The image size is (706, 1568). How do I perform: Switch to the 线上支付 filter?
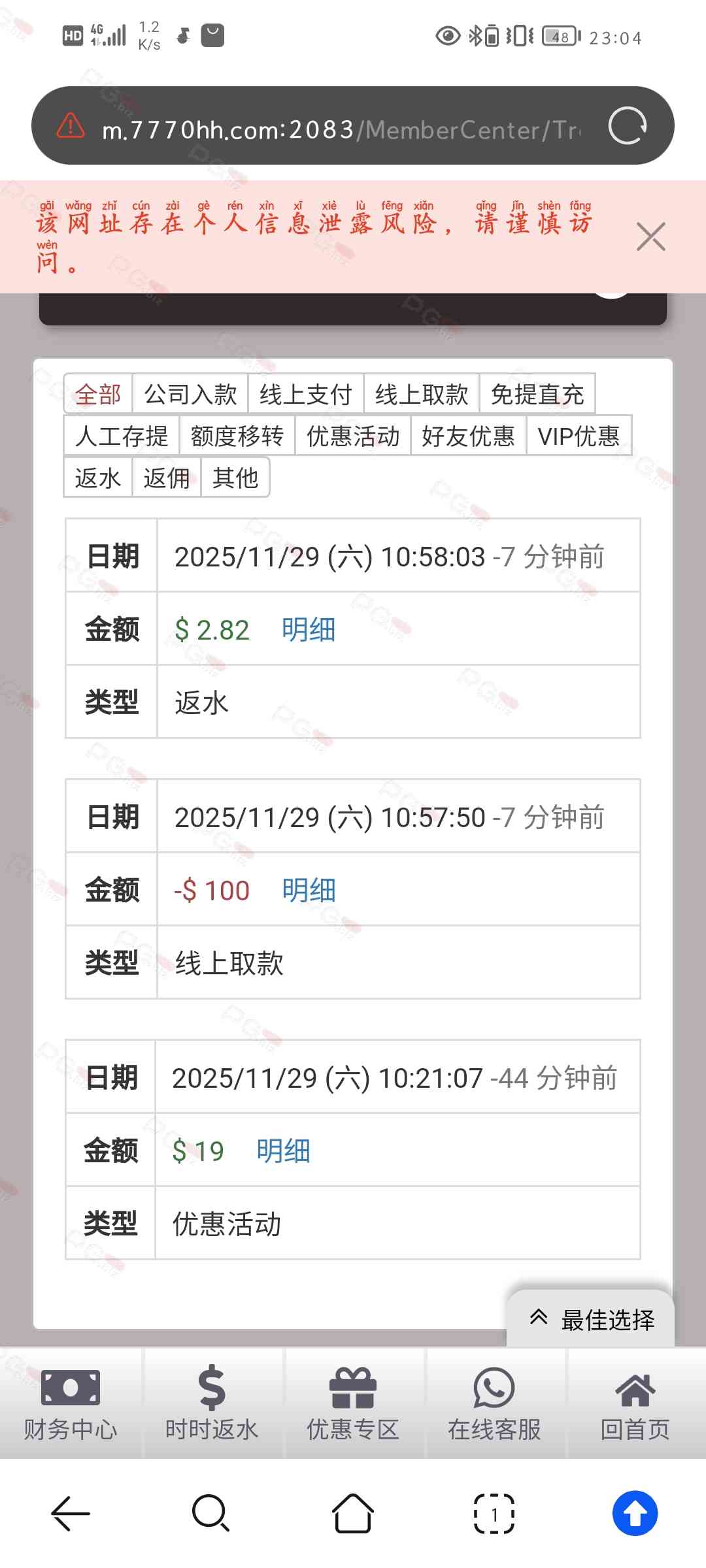pos(305,395)
